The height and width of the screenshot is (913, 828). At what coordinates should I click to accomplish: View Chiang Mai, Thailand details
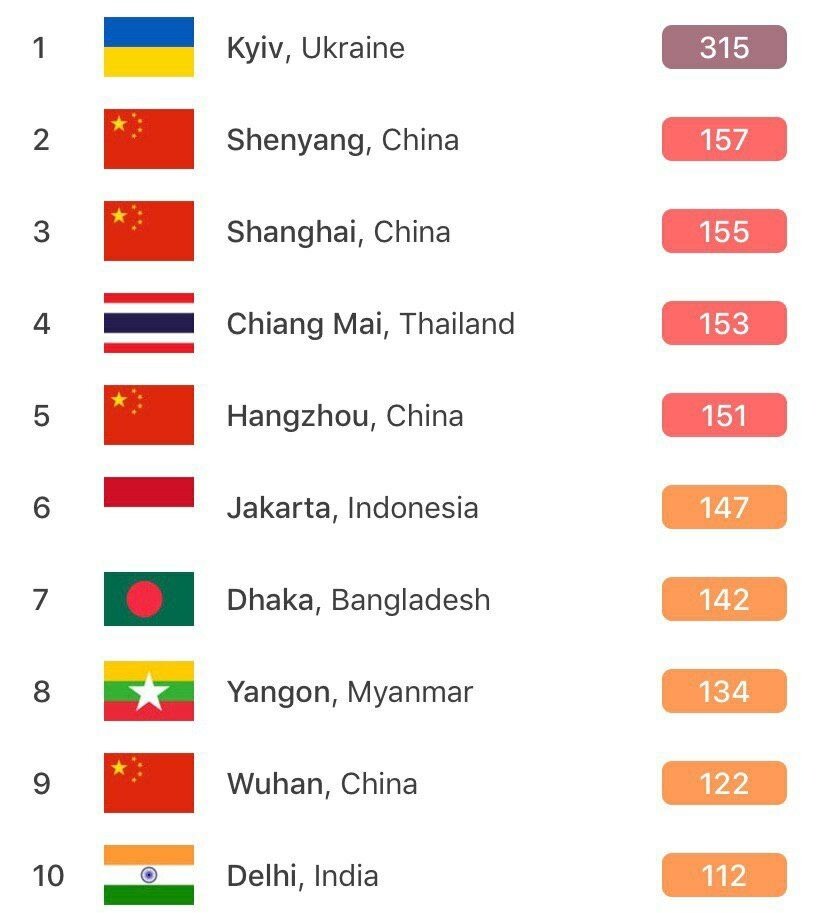coord(370,324)
